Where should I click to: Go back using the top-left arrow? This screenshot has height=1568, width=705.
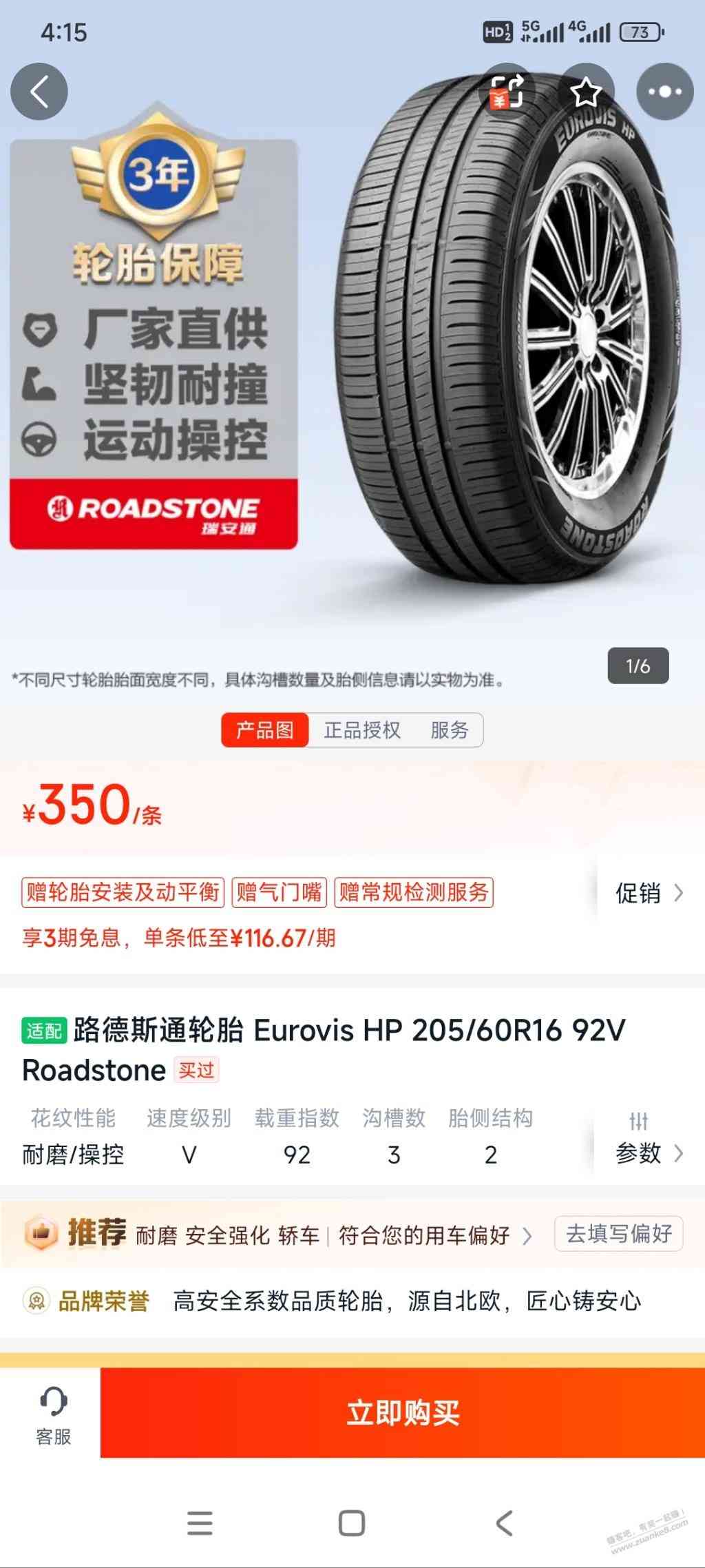coord(39,92)
